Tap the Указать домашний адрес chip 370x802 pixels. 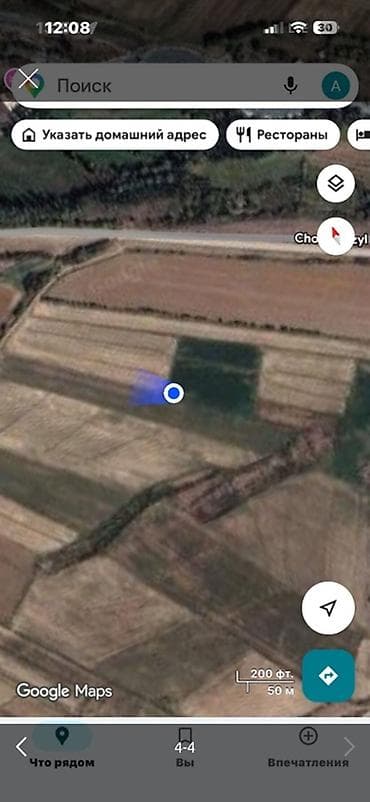click(x=115, y=135)
